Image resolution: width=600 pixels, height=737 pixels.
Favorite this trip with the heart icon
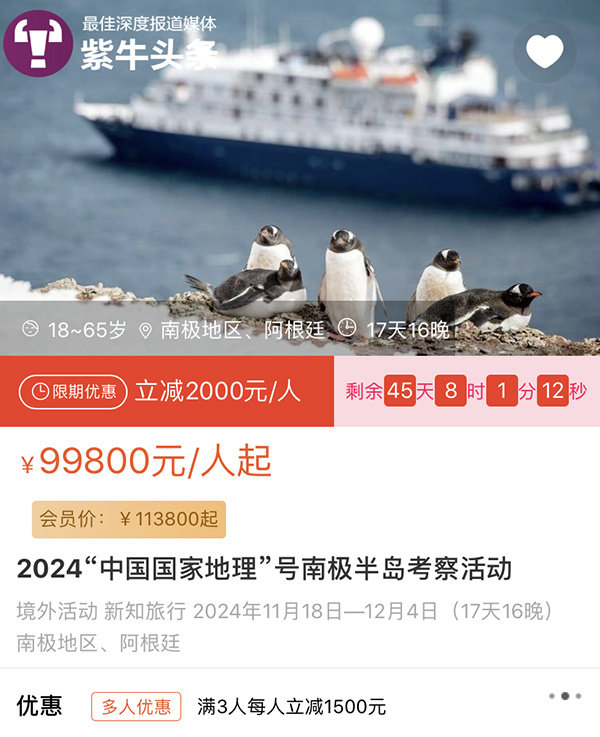[545, 51]
